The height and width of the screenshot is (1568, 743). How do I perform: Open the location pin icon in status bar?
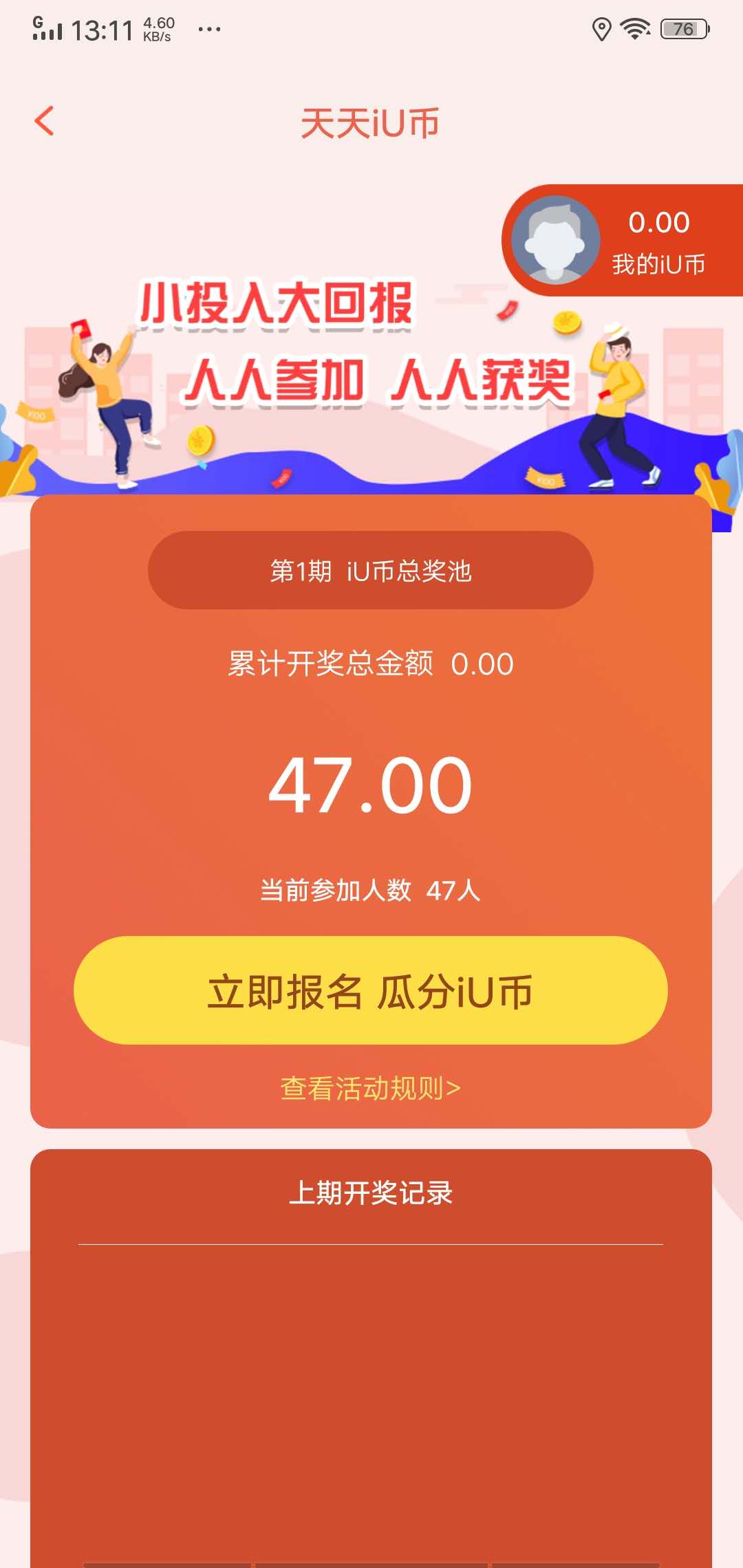(601, 28)
